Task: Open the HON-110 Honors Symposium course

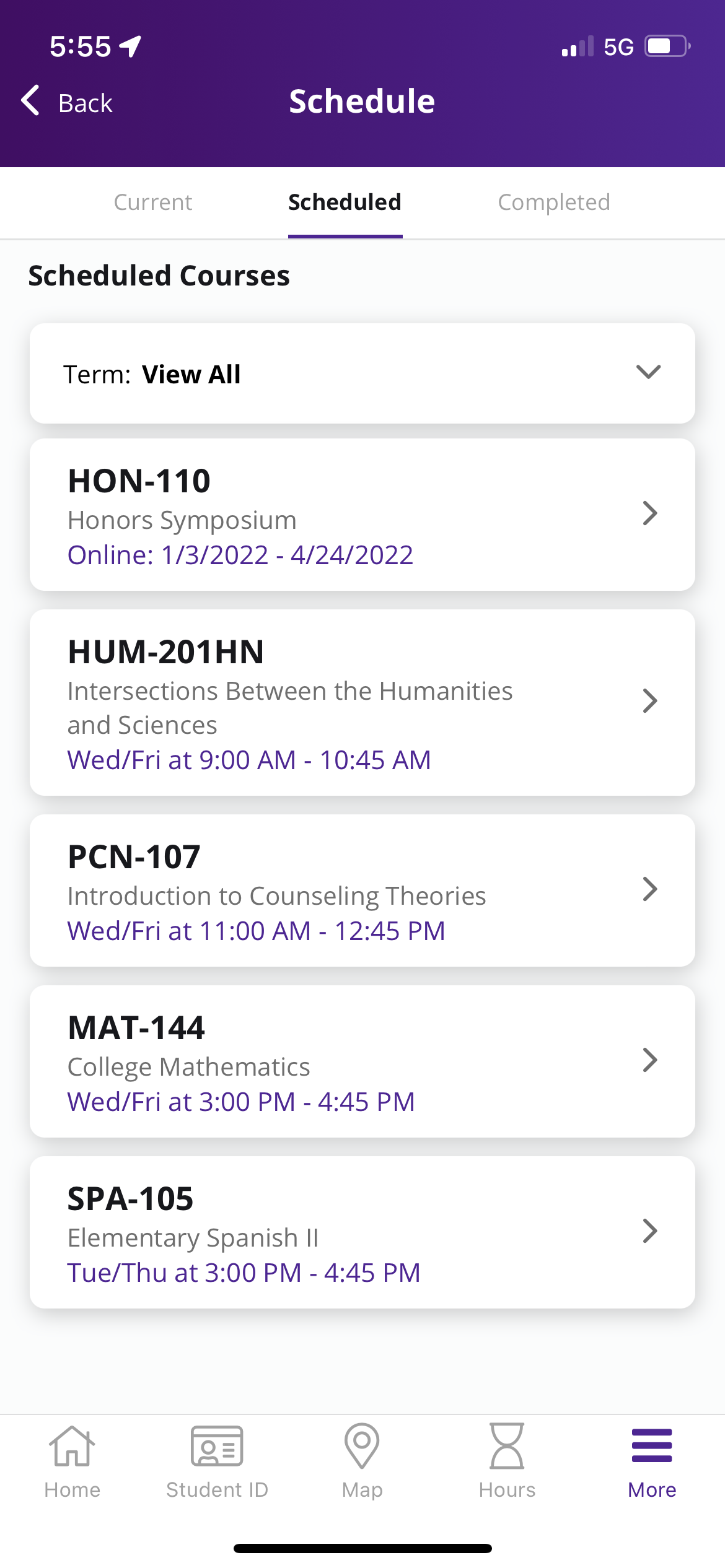Action: [x=362, y=515]
